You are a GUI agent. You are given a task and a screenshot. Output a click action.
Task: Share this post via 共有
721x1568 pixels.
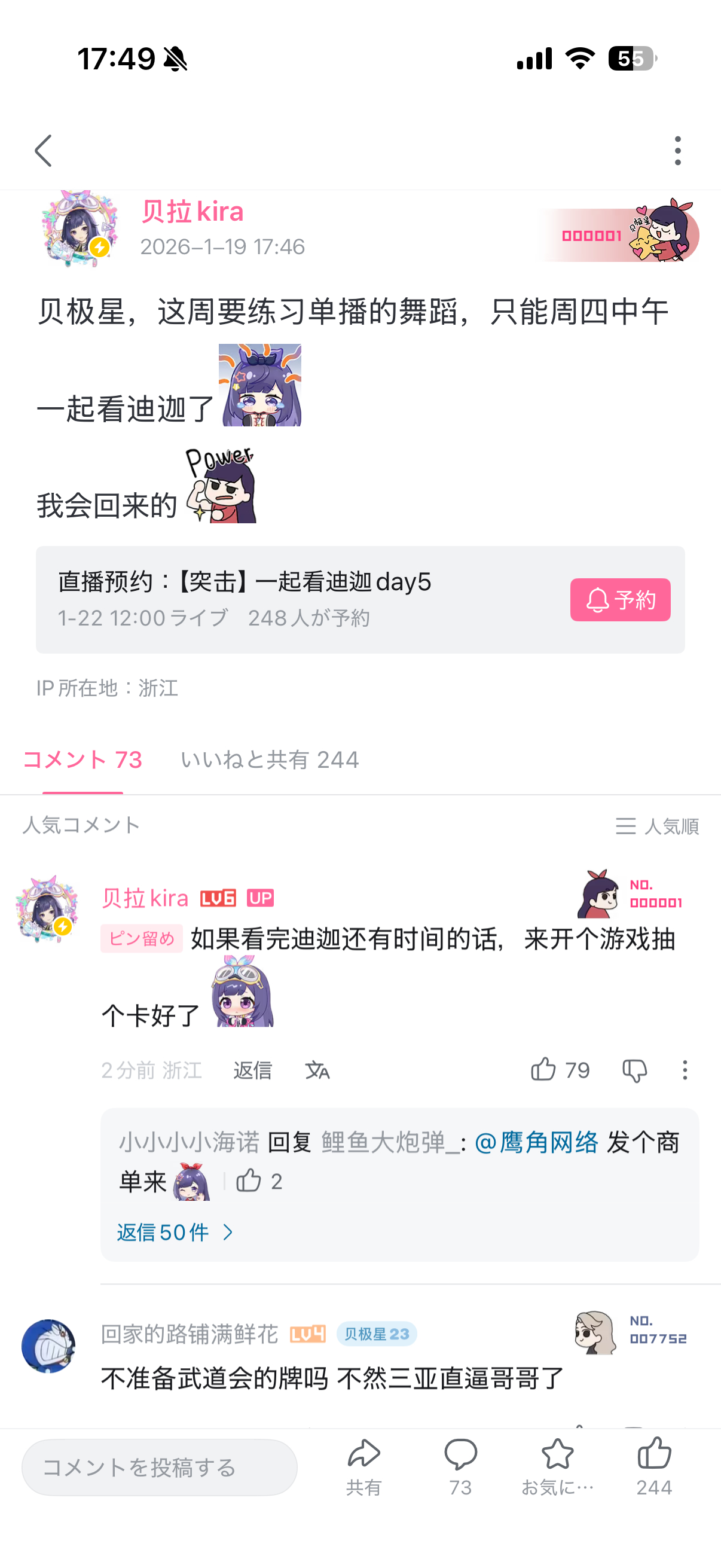coord(363,1466)
